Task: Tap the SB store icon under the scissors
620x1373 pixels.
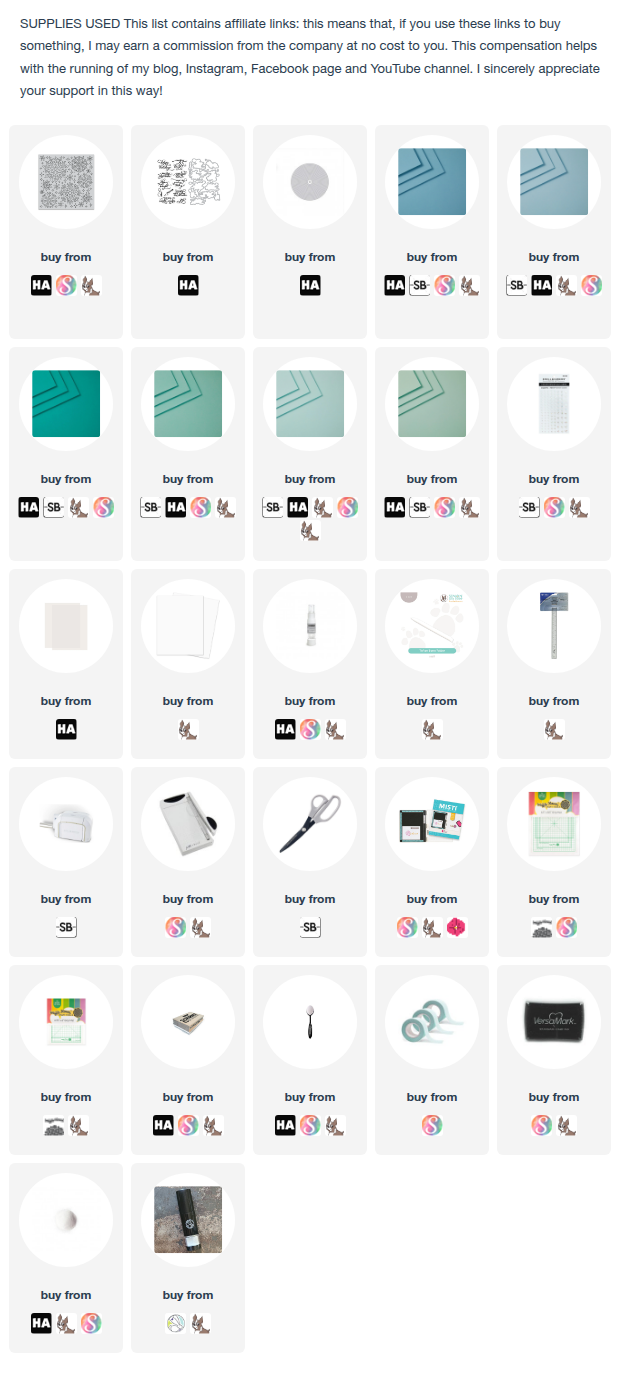Action: (x=310, y=927)
